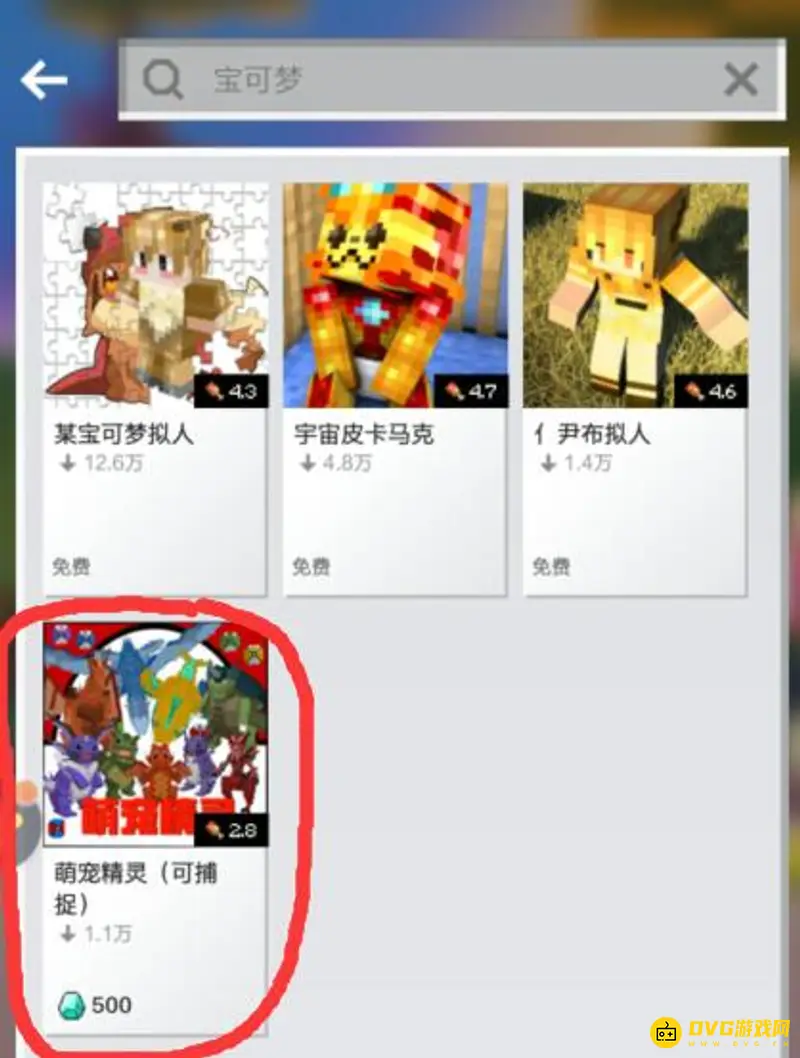
Task: Go back with the arrow icon
Action: click(45, 80)
